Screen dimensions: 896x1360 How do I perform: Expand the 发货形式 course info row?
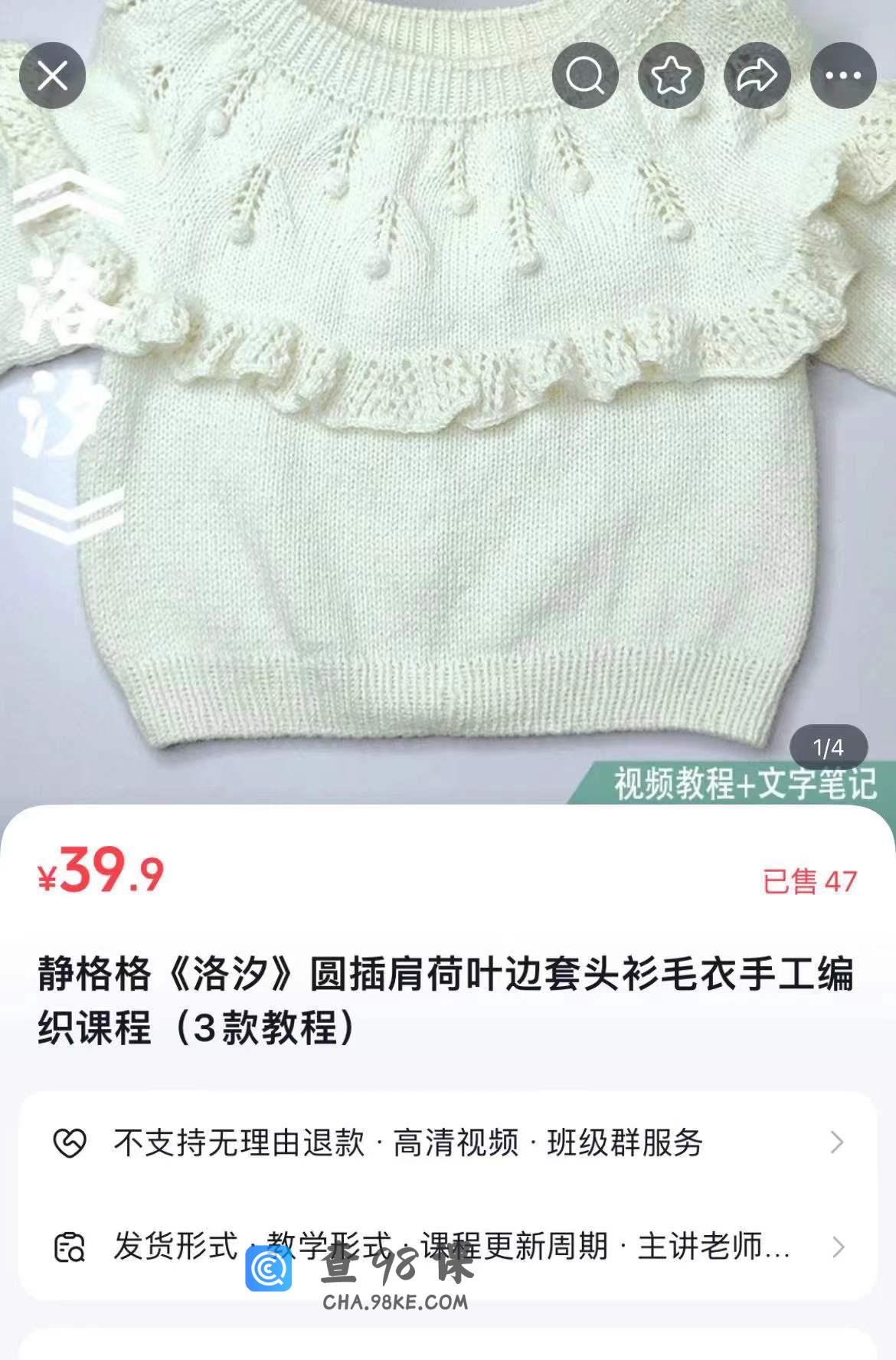(448, 1247)
